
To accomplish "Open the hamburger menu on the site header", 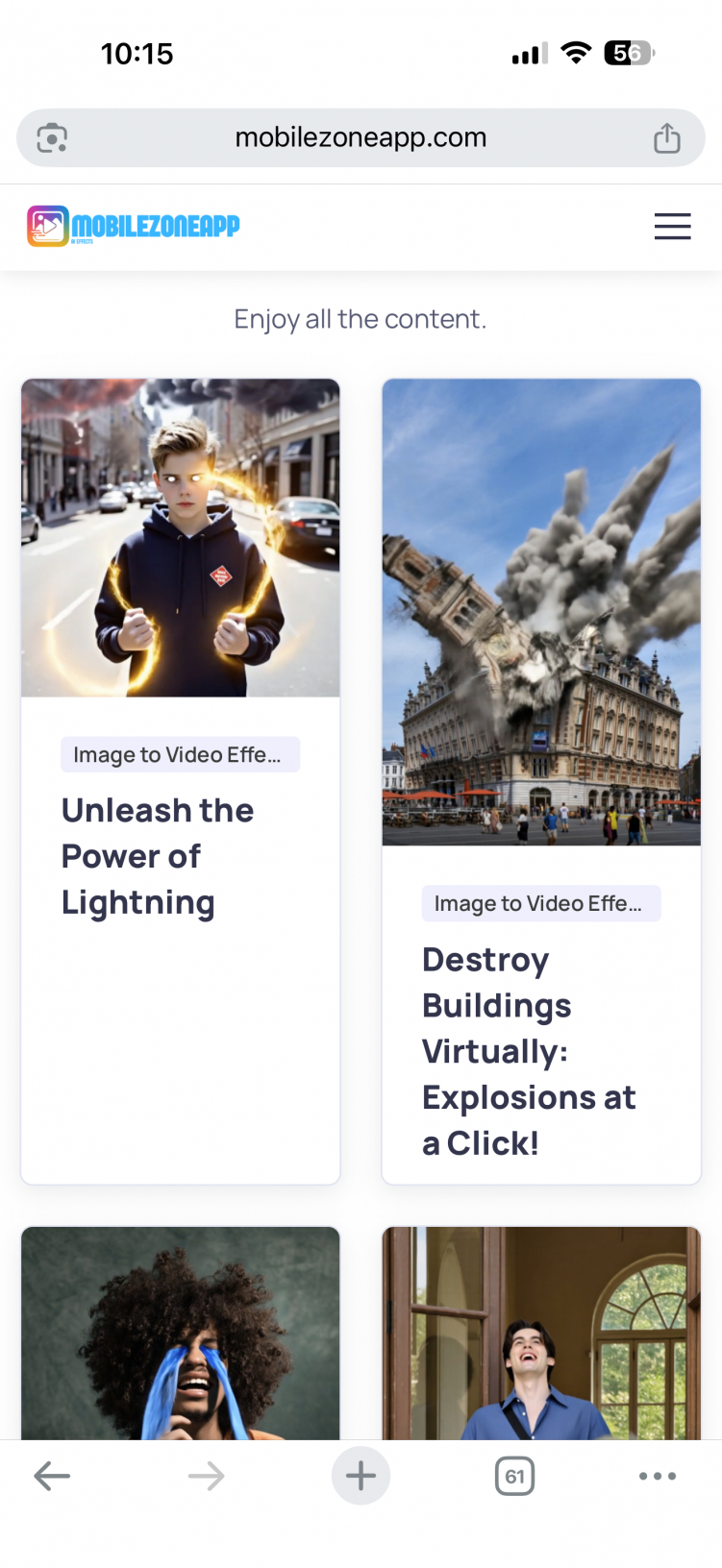I will coord(672,226).
